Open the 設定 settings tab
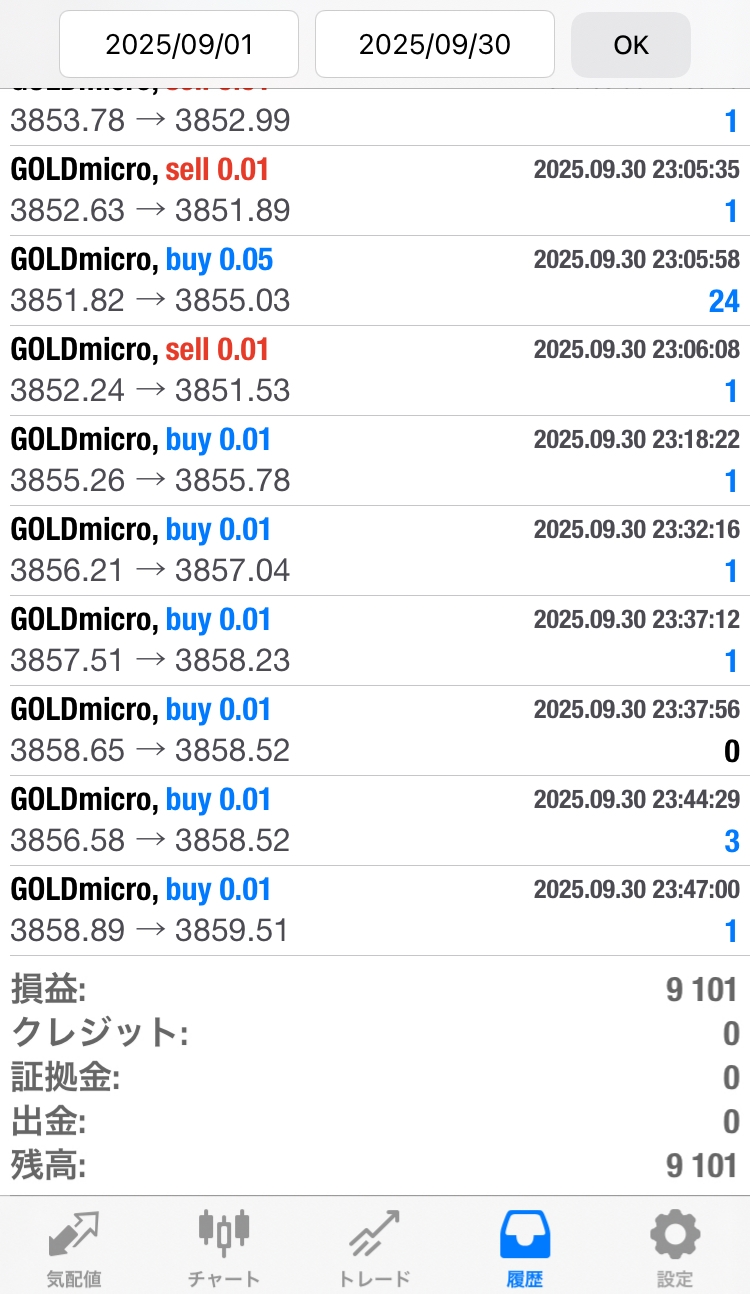Screen dimensions: 750x1294 tap(675, 1248)
